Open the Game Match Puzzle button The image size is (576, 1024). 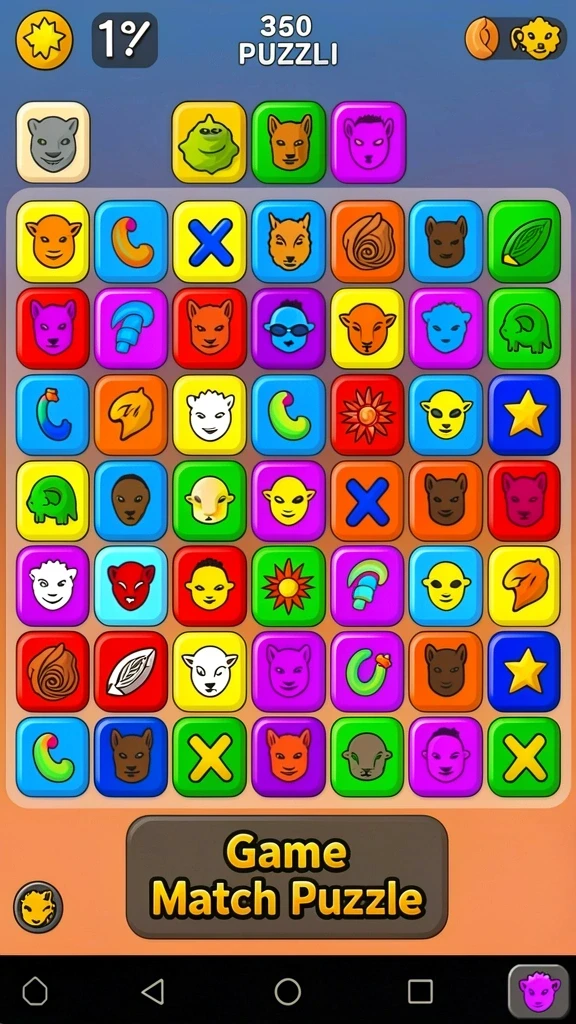(x=287, y=876)
